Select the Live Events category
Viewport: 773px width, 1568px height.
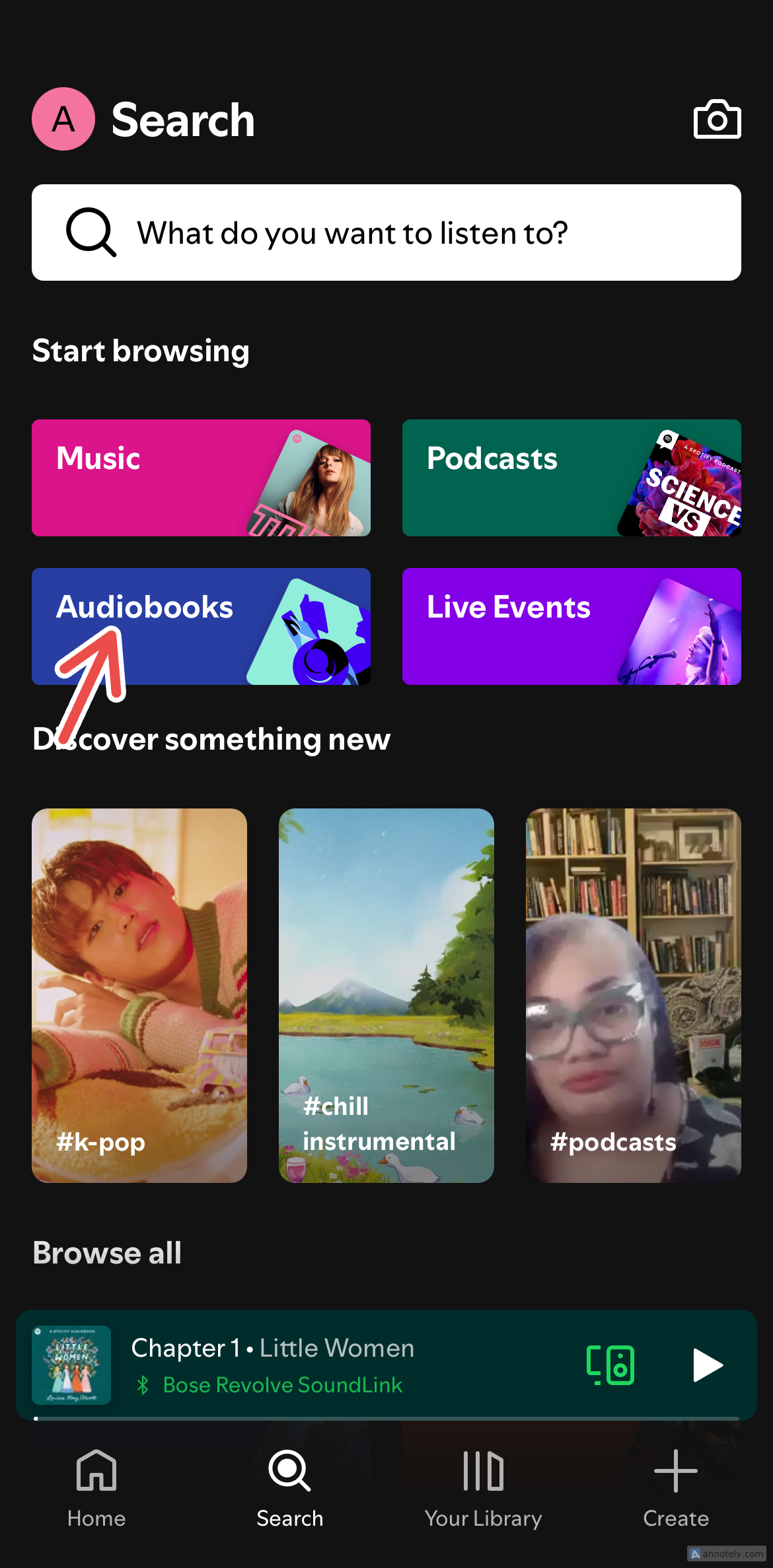tap(571, 626)
